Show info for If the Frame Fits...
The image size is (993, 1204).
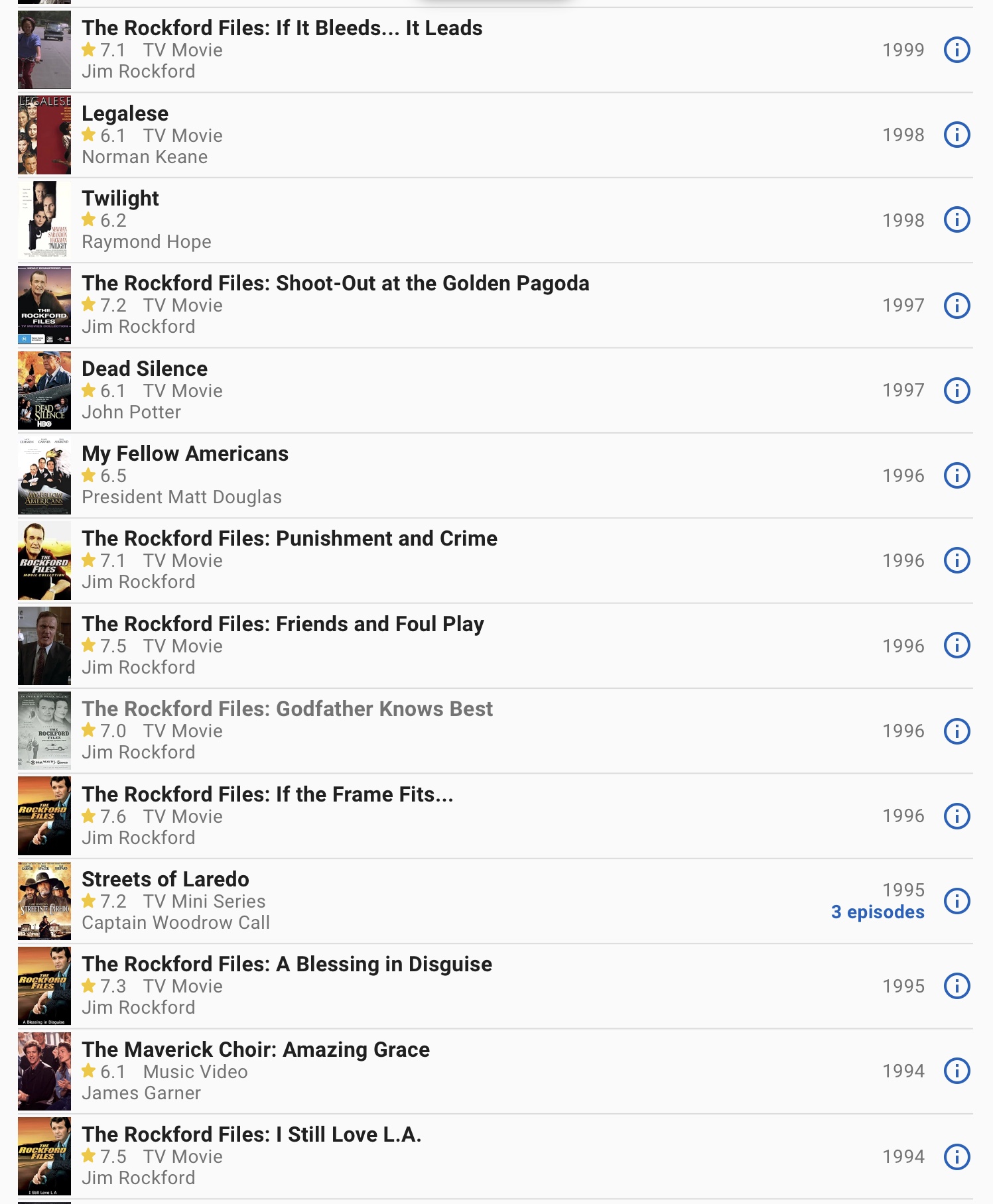click(x=957, y=816)
